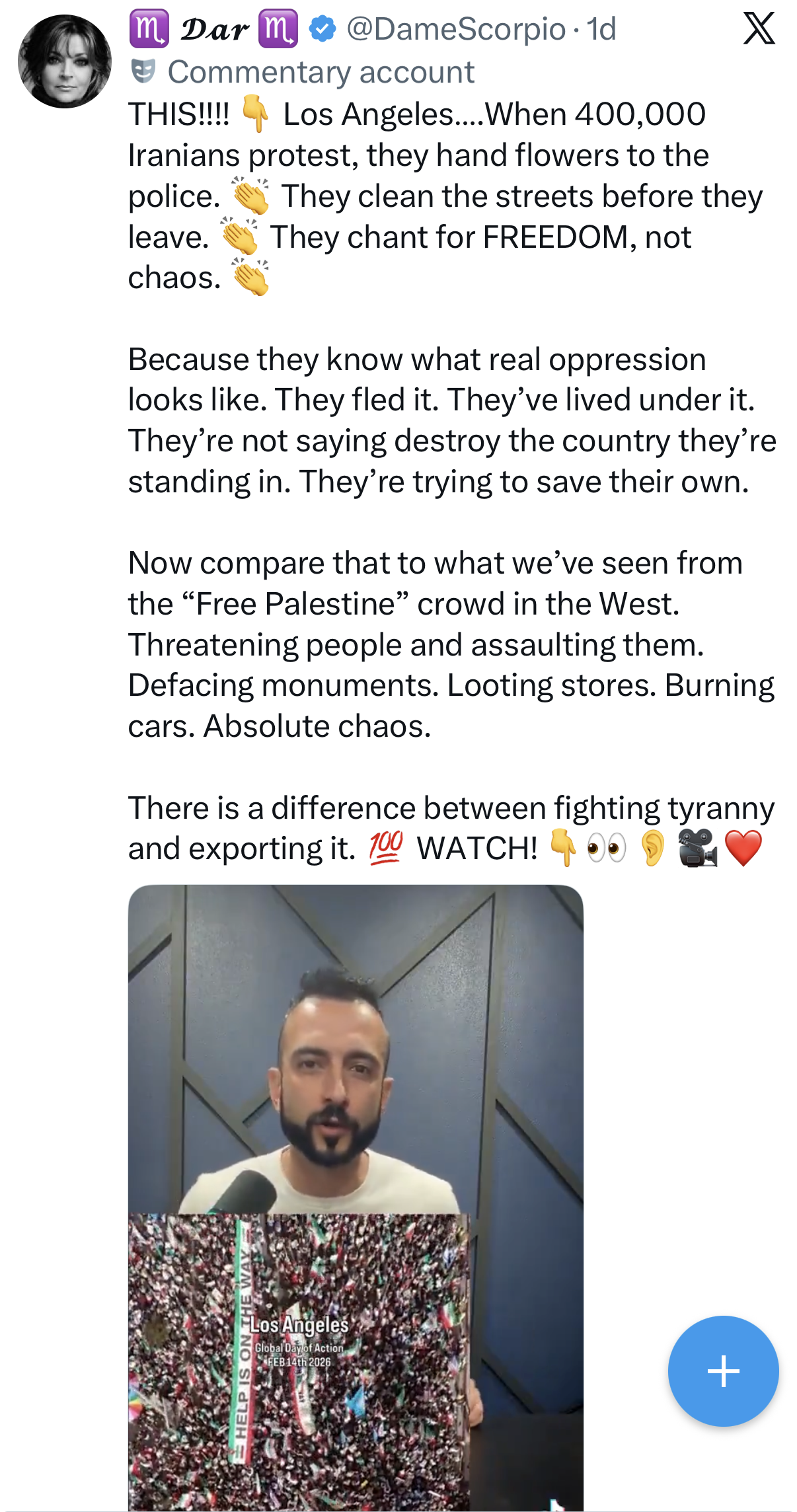Compose a new post with plus button
Screen dimensions: 797x1512
723,1371
